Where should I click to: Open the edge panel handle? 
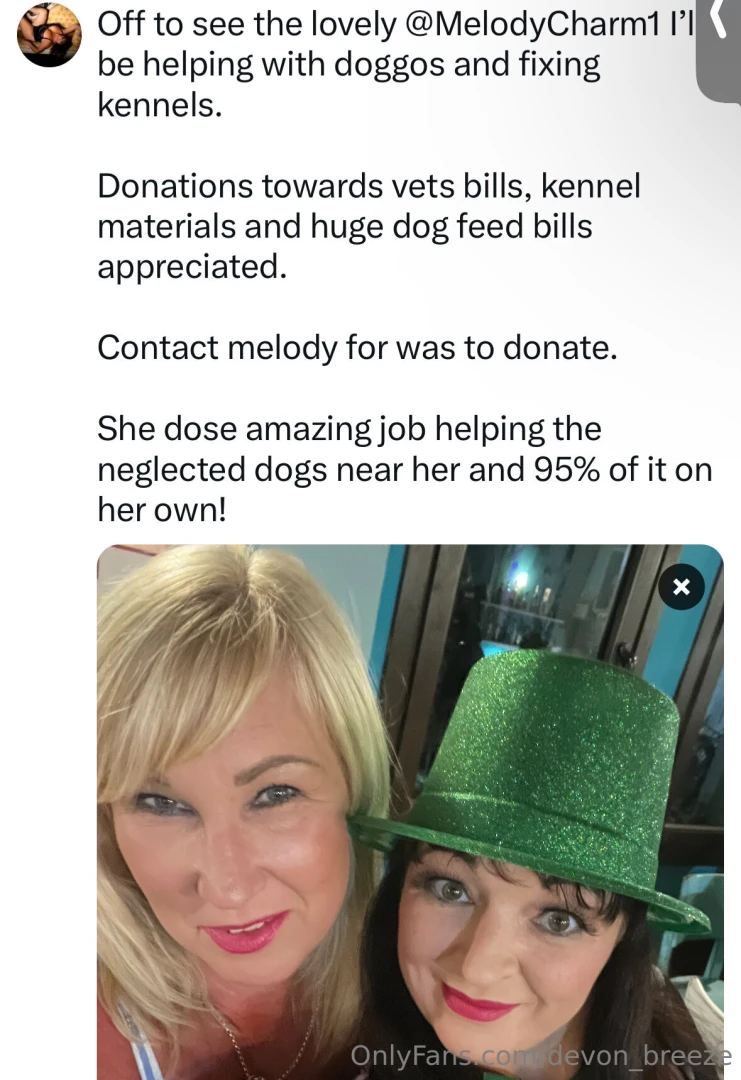(x=722, y=45)
